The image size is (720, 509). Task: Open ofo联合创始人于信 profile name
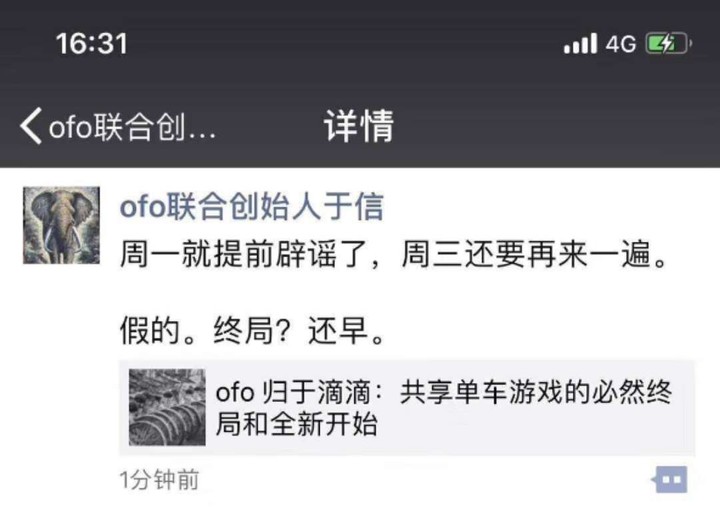pyautogui.click(x=251, y=206)
